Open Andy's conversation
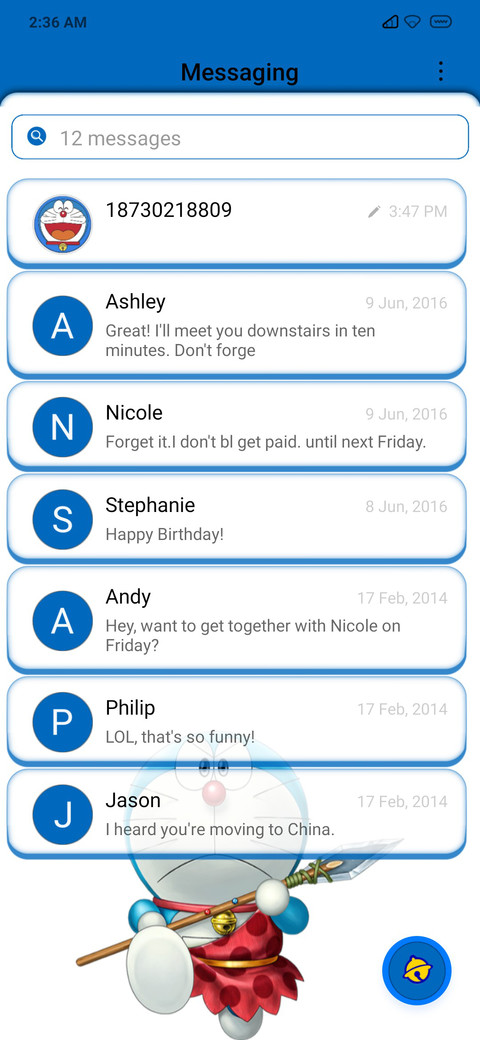The image size is (480, 1040). pyautogui.click(x=237, y=619)
